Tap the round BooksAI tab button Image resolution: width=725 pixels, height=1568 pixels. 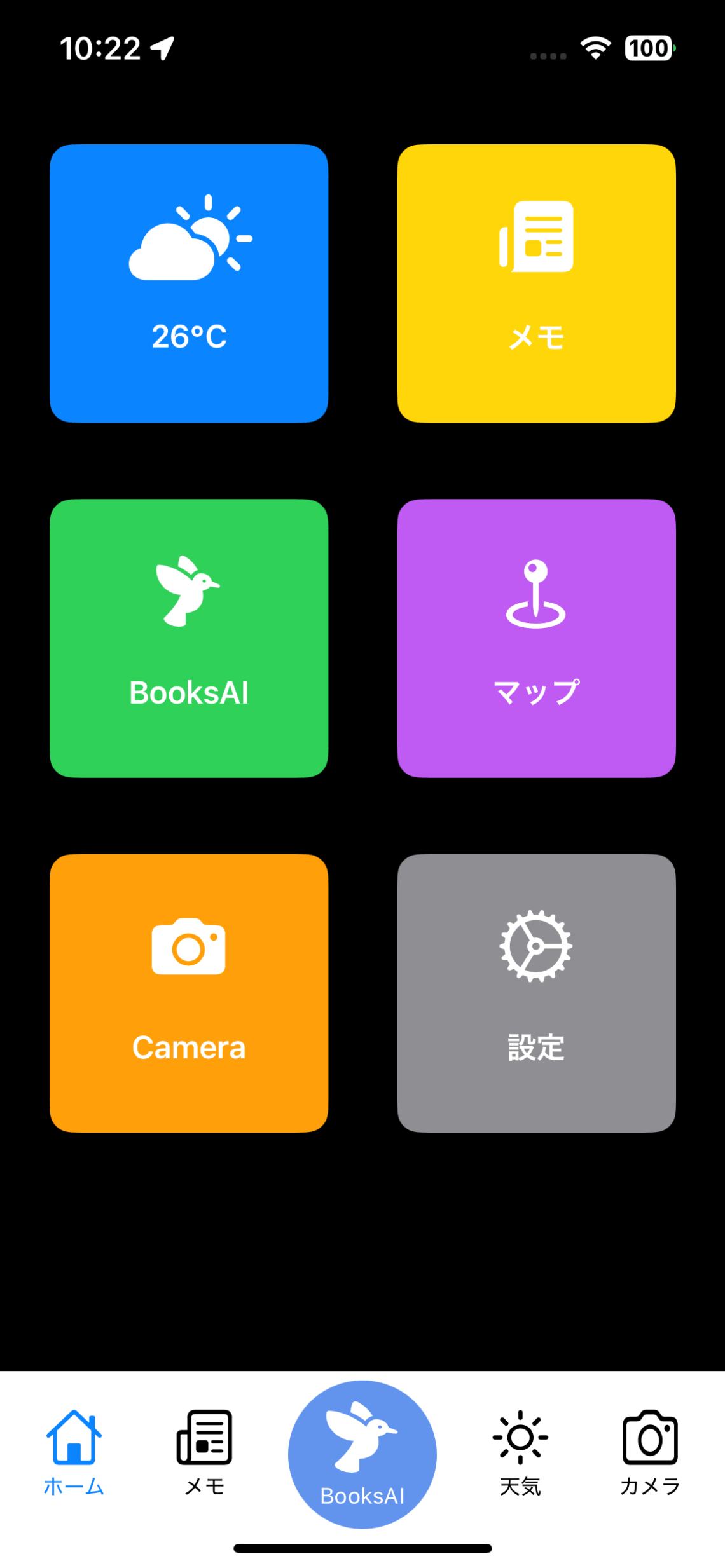pos(362,1454)
